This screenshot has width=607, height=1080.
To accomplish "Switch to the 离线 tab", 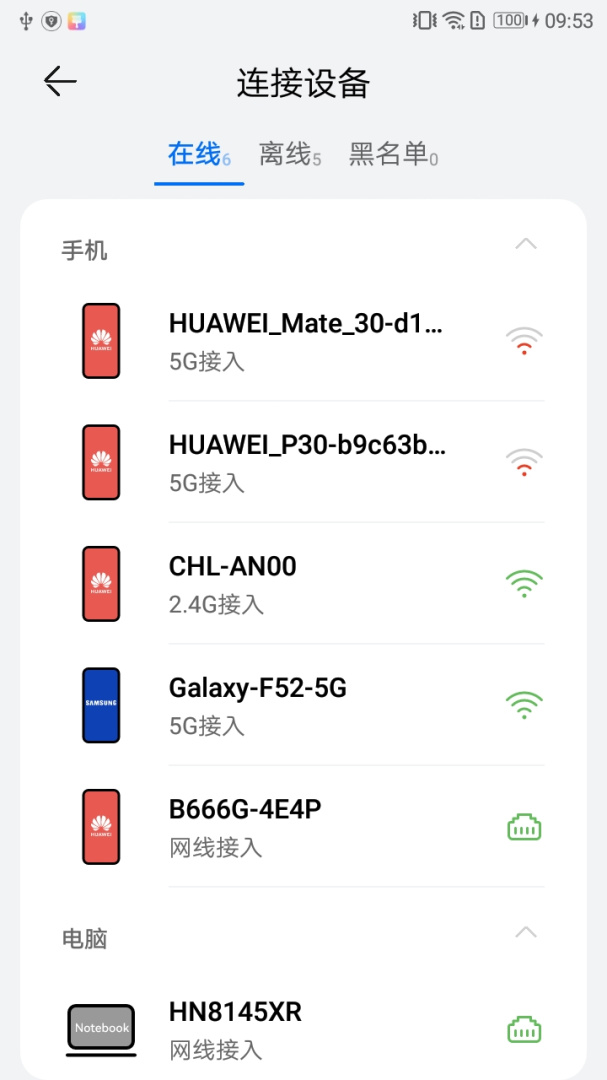I will [x=289, y=155].
